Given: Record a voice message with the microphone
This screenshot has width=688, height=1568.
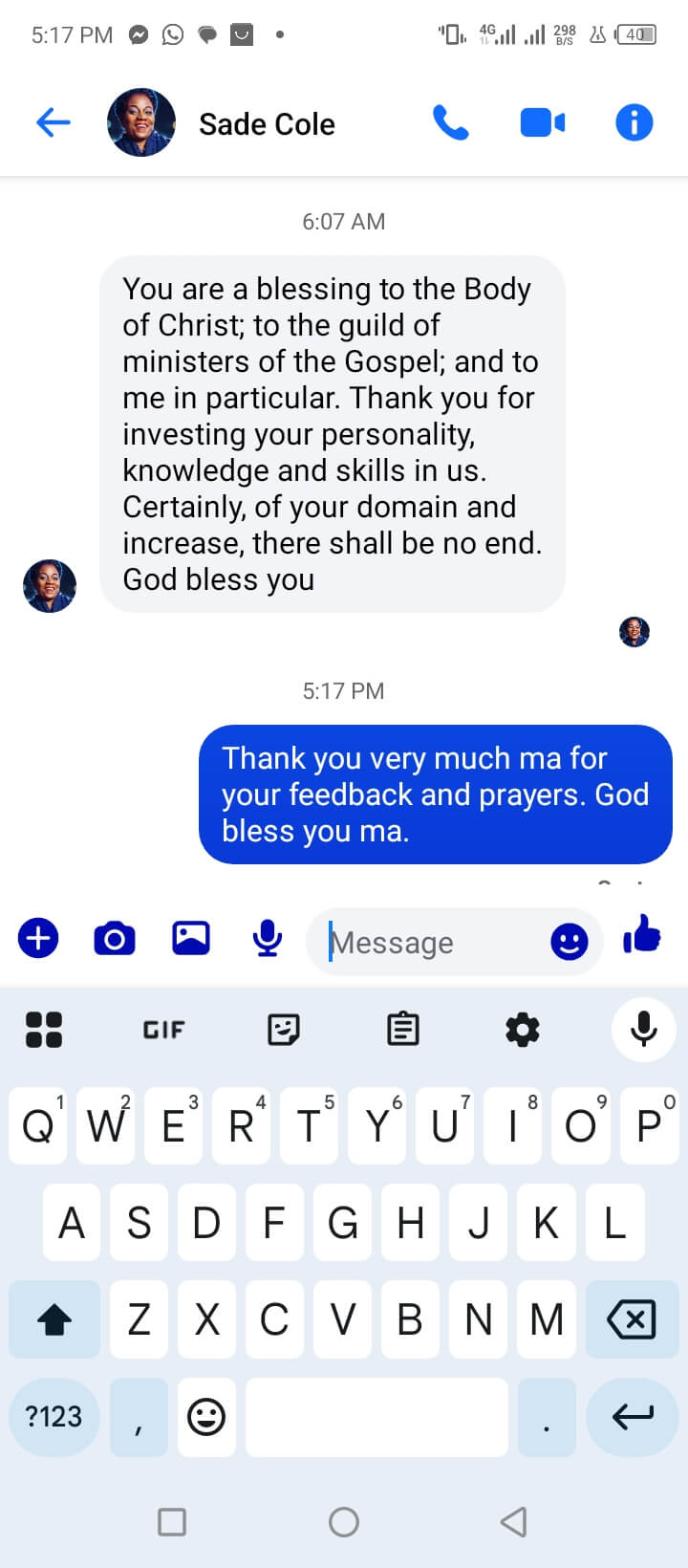Looking at the screenshot, I should tap(268, 938).
